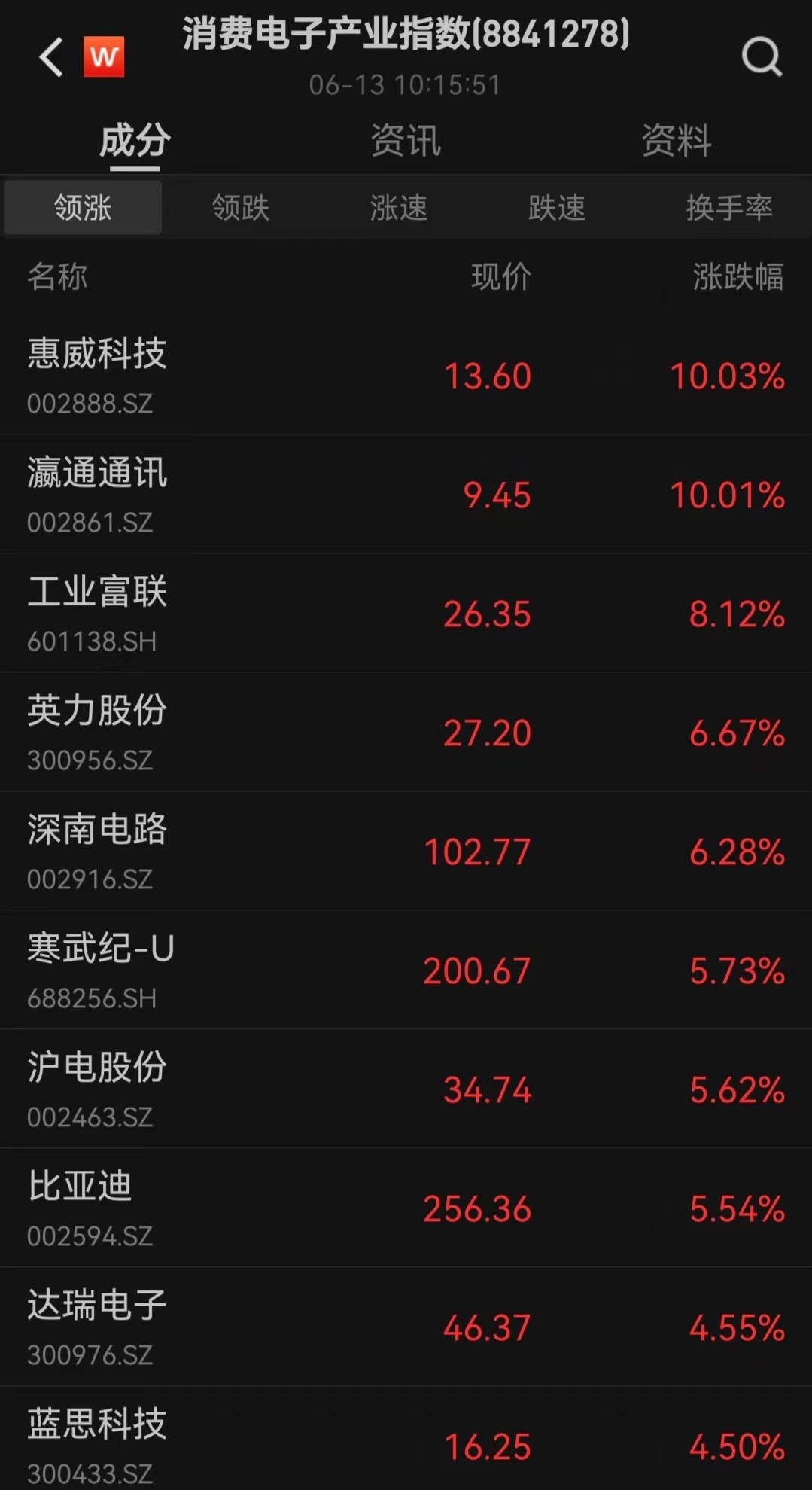Screen dimensions: 812x1490
Task: Open stock 英力股份 300956.SZ
Action: pos(406,732)
